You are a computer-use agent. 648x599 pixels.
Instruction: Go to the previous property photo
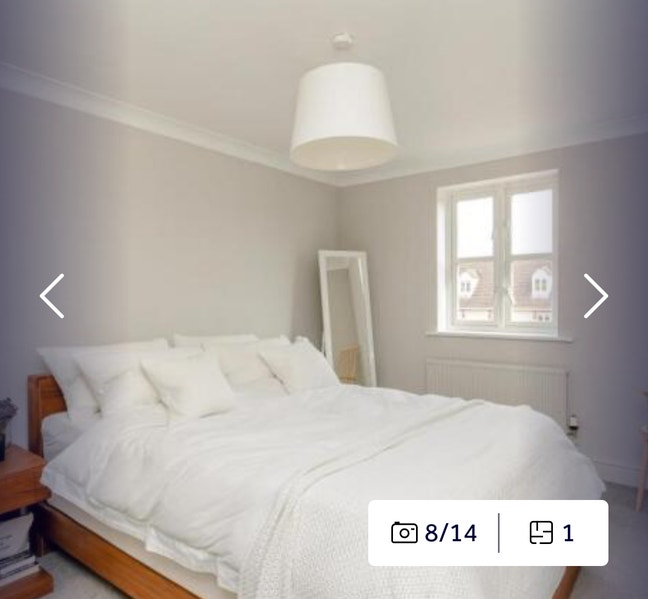coord(52,296)
